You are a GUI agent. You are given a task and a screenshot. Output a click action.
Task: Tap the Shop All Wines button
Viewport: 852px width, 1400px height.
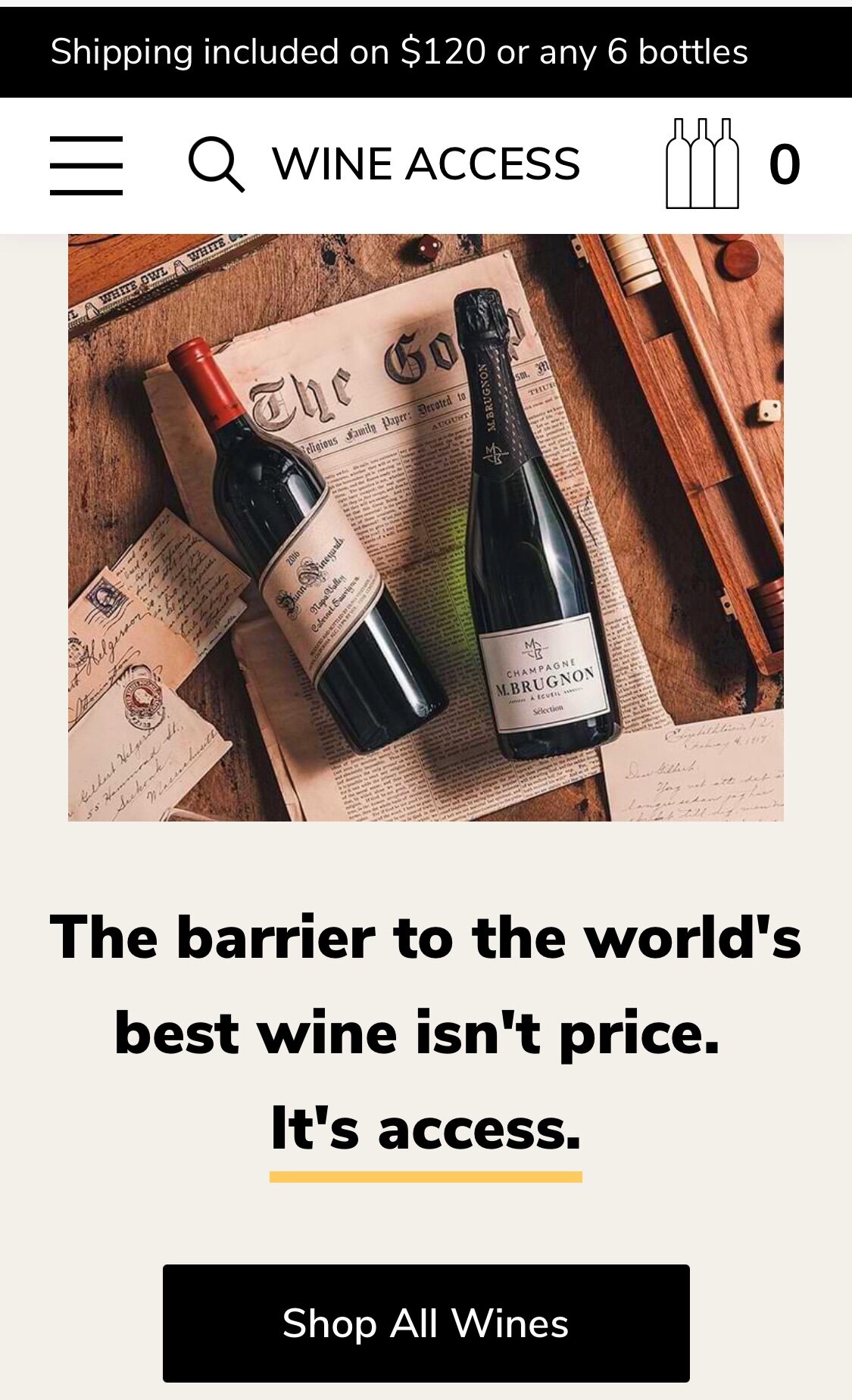click(426, 1323)
